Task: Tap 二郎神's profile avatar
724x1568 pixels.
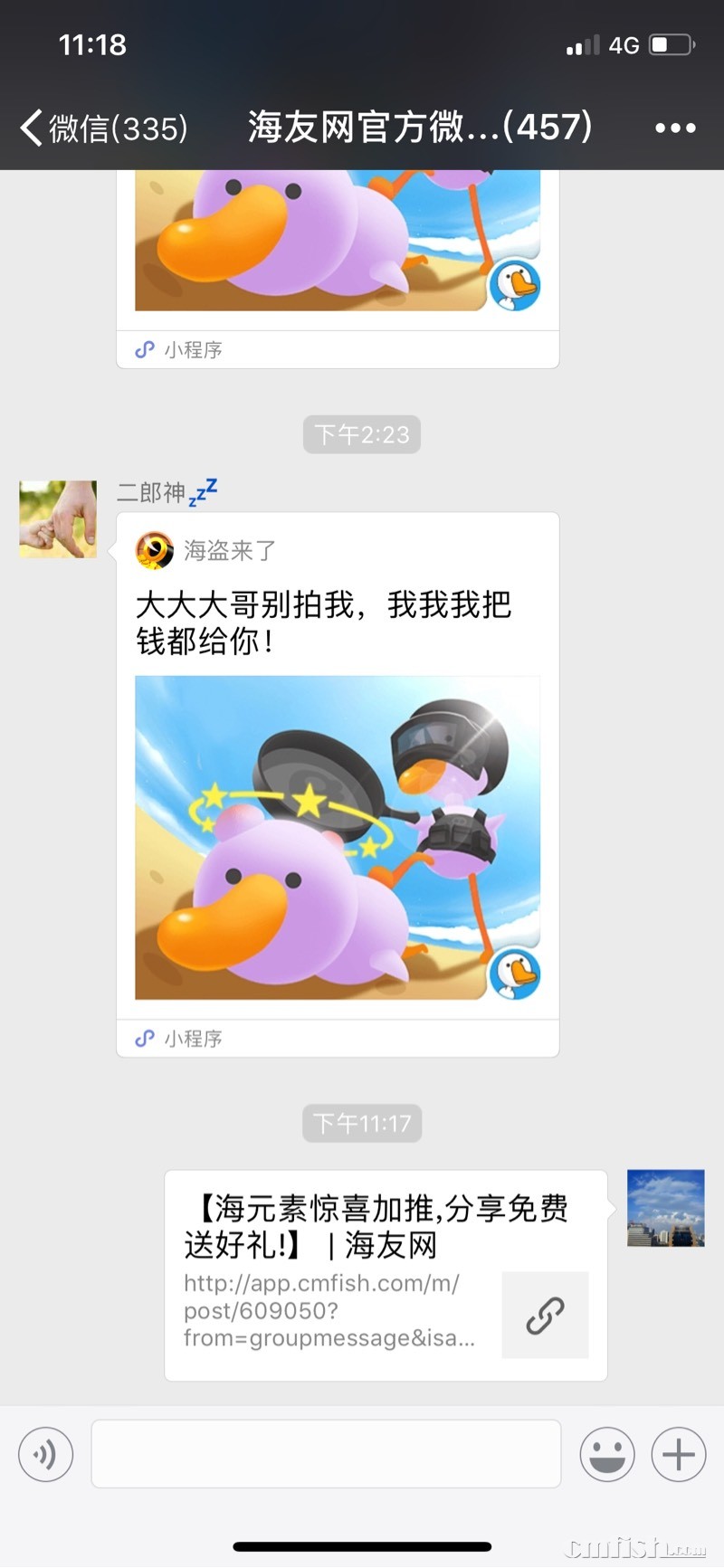Action: (x=58, y=519)
